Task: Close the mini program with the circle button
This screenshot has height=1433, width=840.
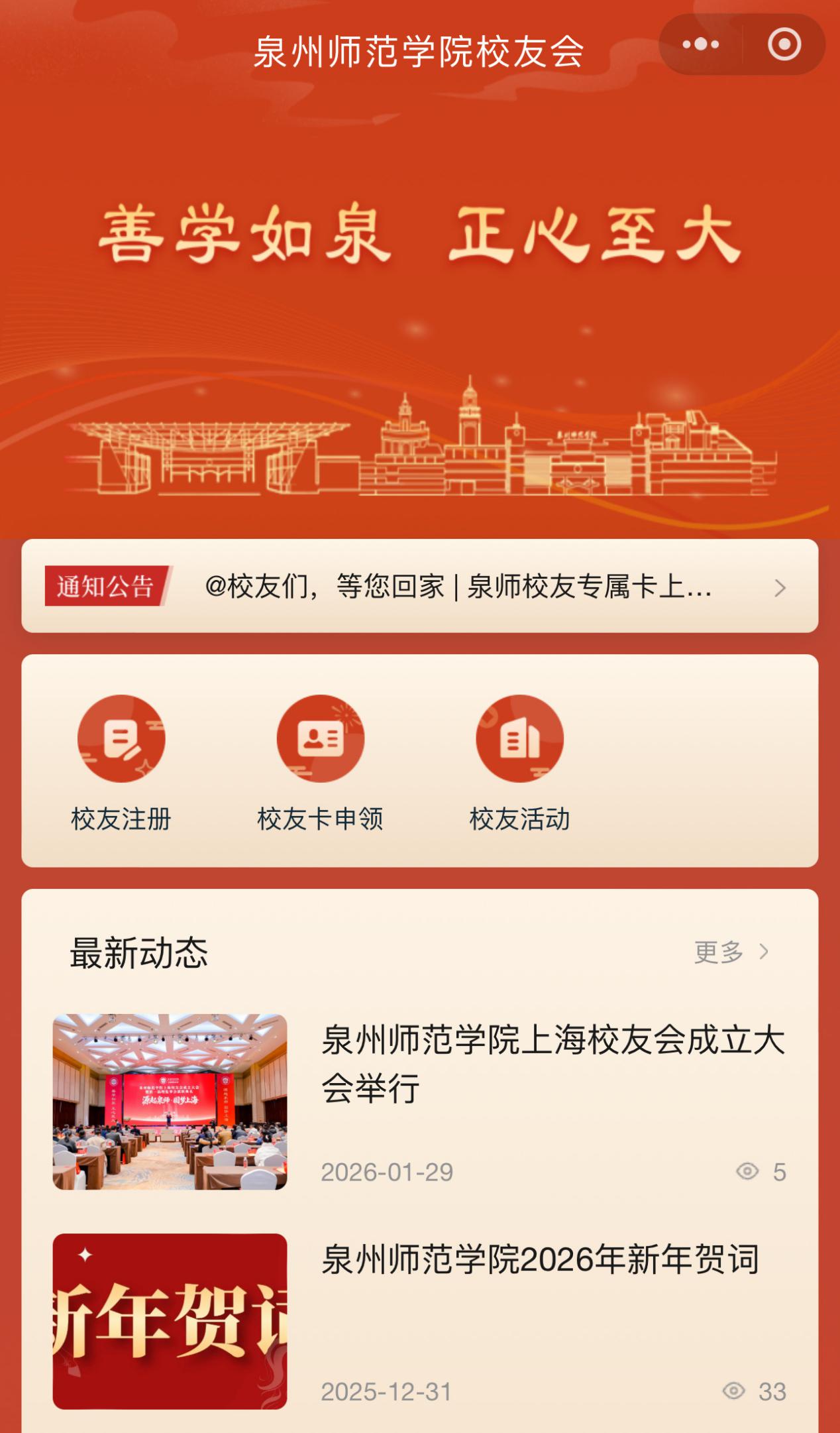Action: click(784, 44)
